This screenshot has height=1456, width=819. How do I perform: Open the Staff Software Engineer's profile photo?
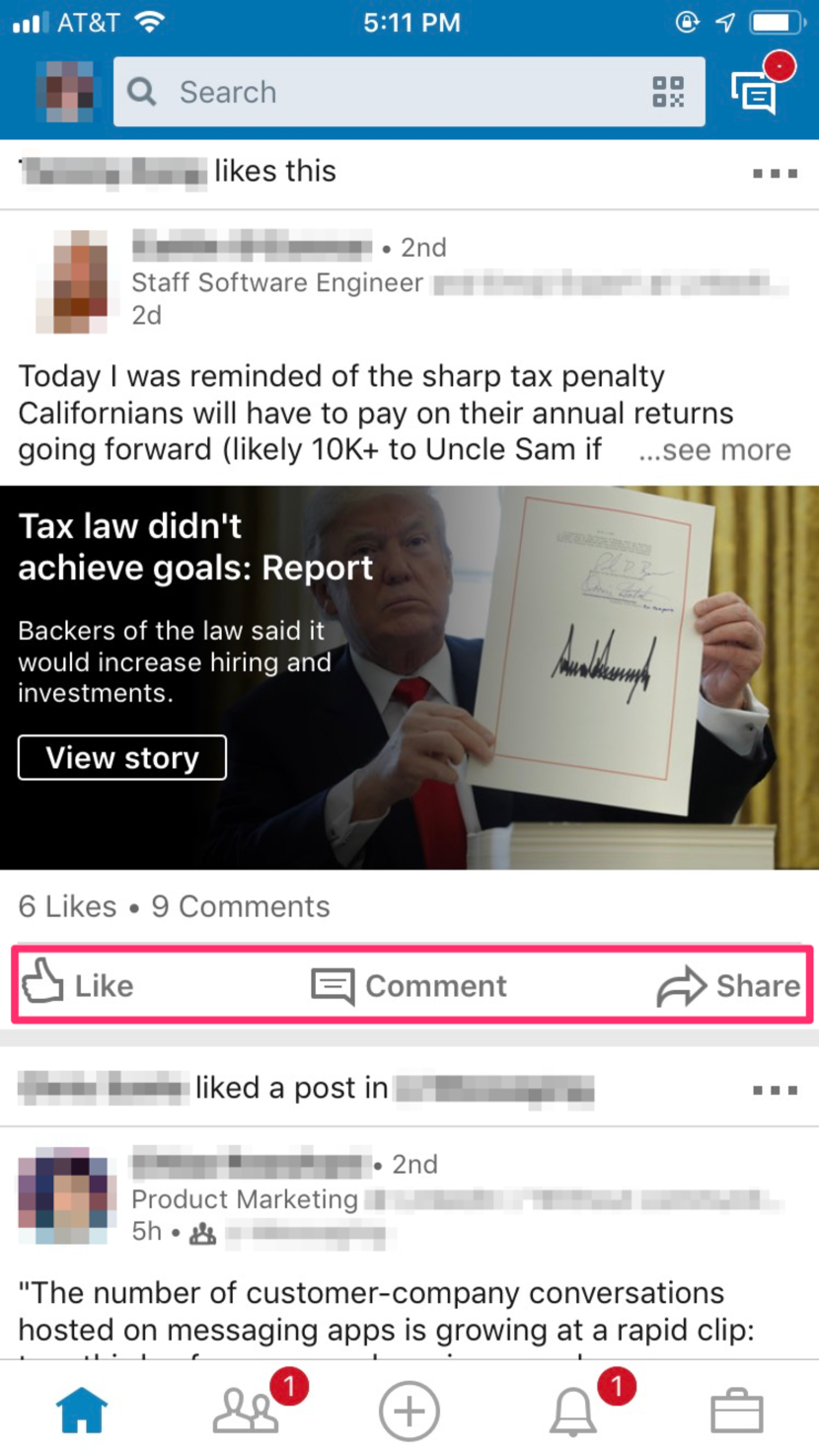coord(71,281)
